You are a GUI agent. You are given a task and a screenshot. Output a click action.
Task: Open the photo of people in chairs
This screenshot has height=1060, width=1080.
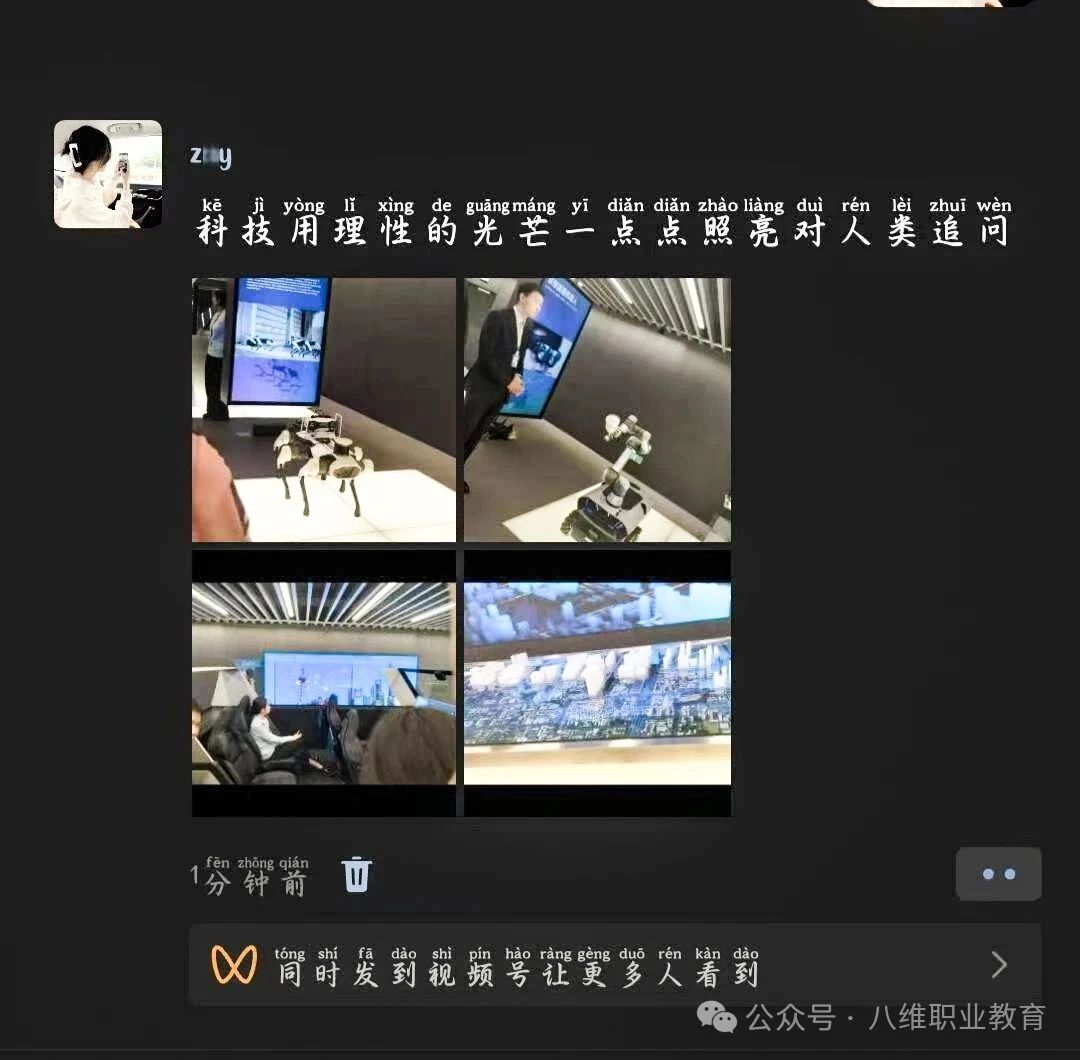[323, 683]
